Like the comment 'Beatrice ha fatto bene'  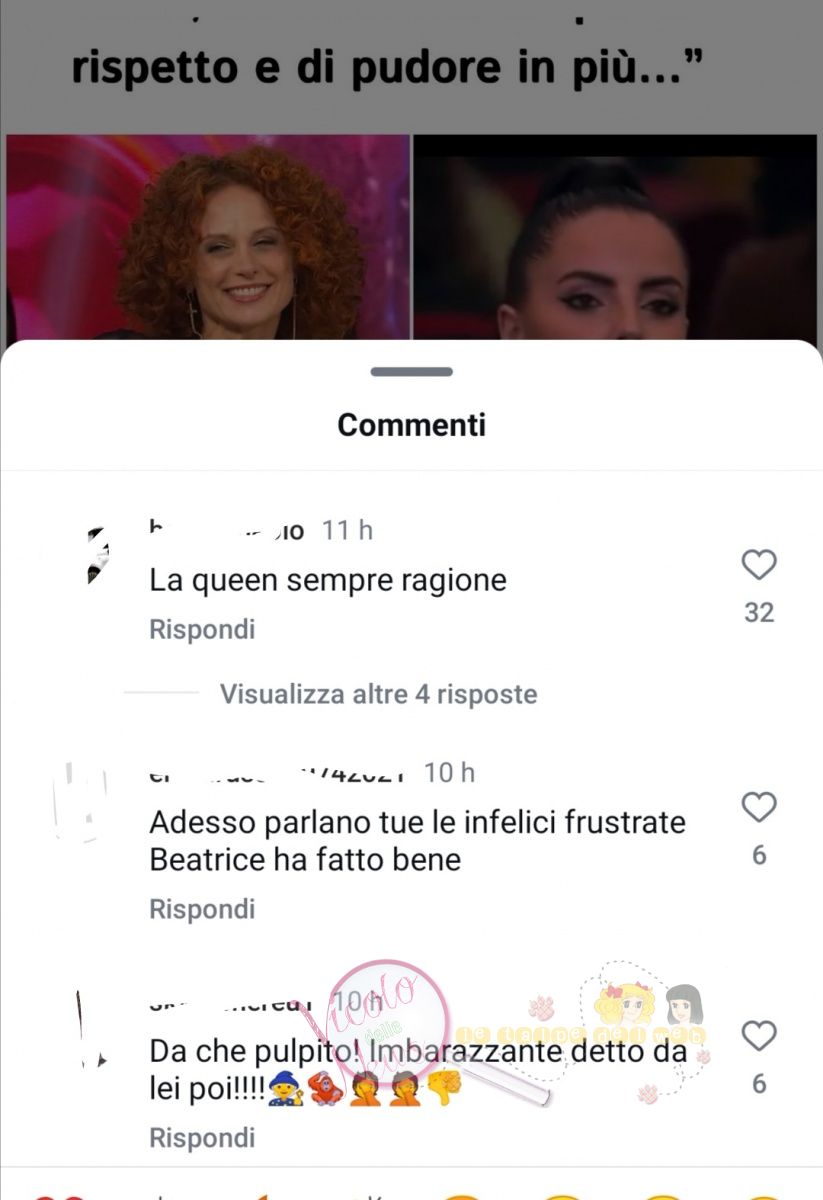[x=759, y=807]
